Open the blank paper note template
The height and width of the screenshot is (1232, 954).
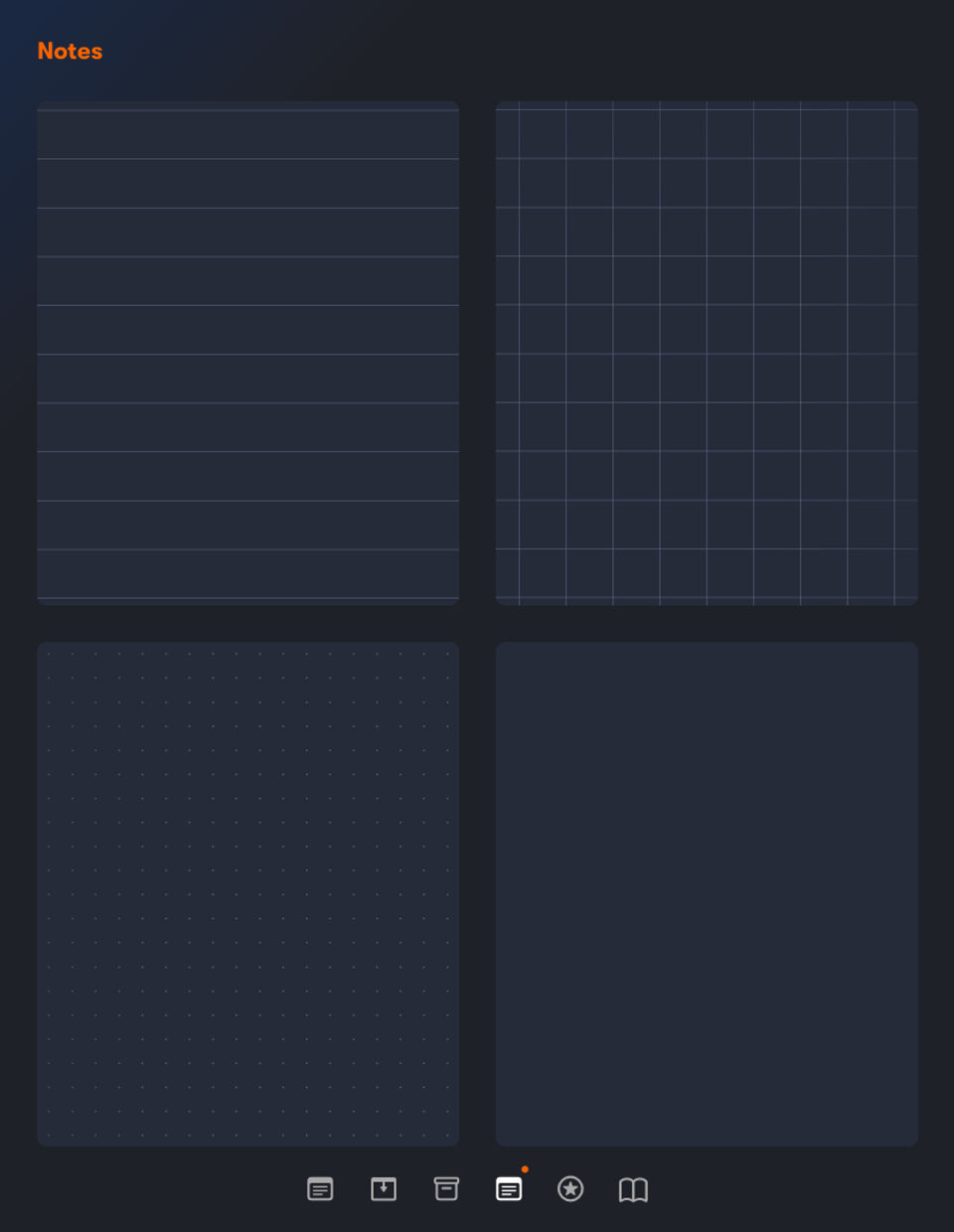(x=706, y=893)
